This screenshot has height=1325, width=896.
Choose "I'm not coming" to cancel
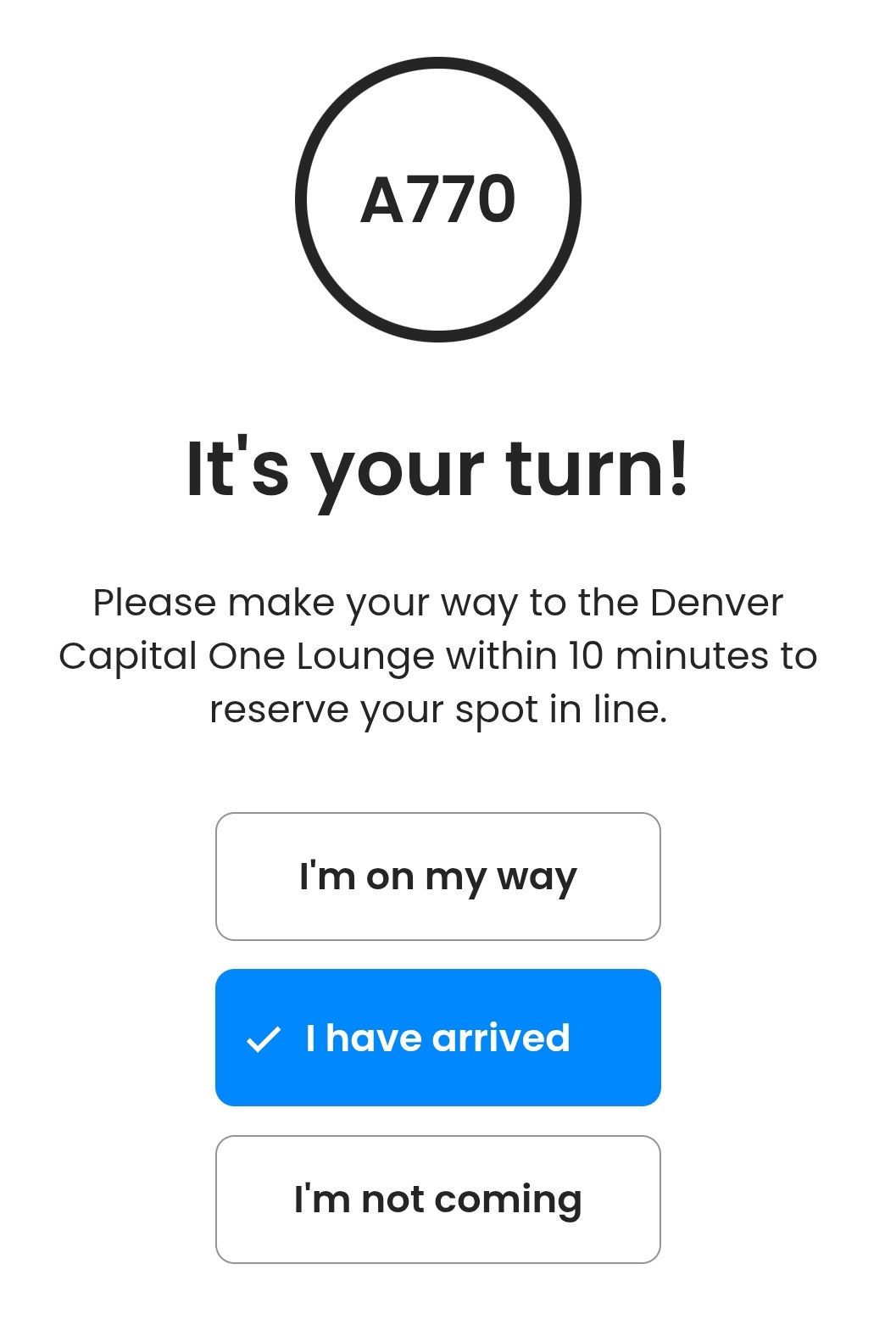point(437,1200)
